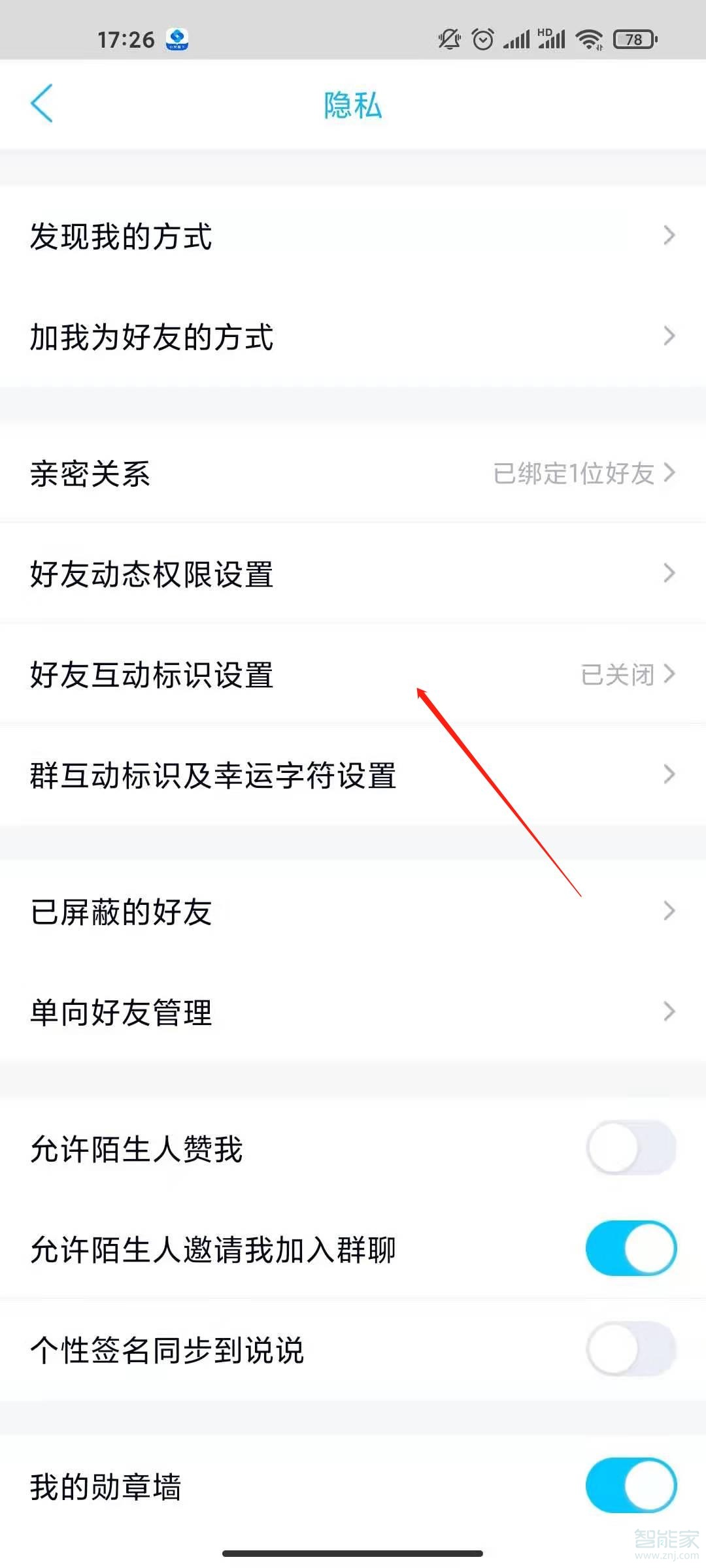The image size is (706, 1568).
Task: Click the Wi-Fi icon in status bar
Action: pyautogui.click(x=588, y=39)
